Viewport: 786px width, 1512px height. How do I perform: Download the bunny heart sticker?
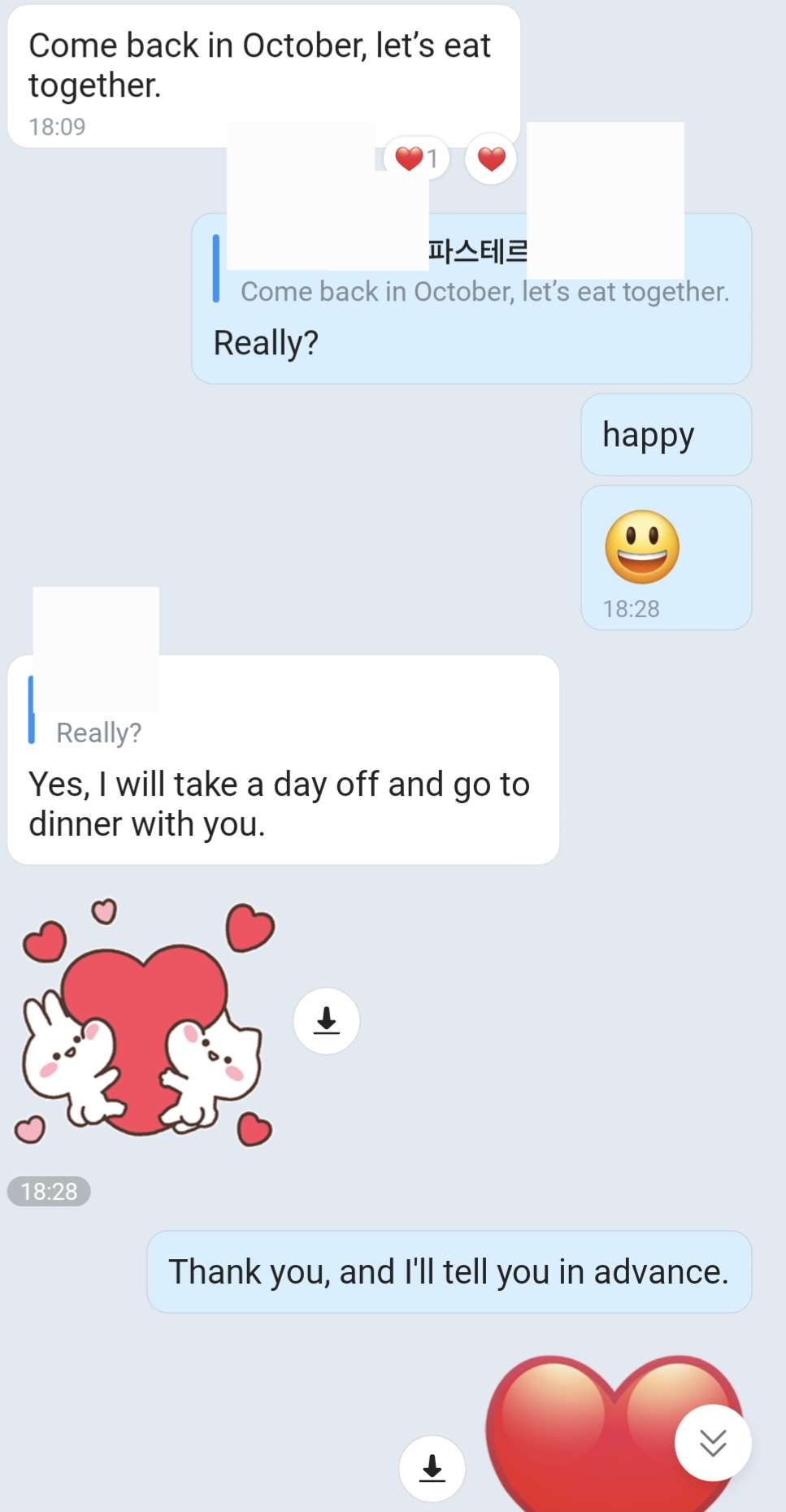326,1020
